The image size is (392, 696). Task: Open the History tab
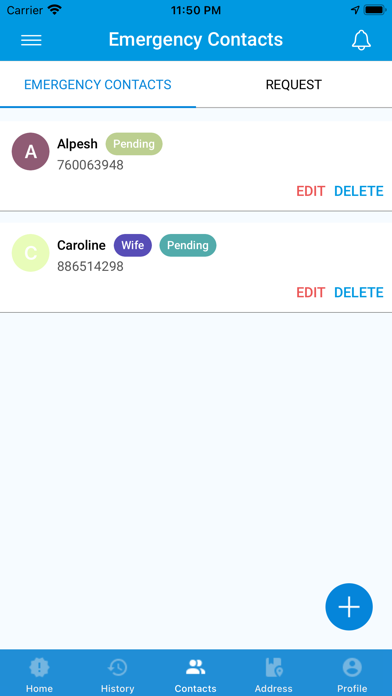[x=118, y=675]
